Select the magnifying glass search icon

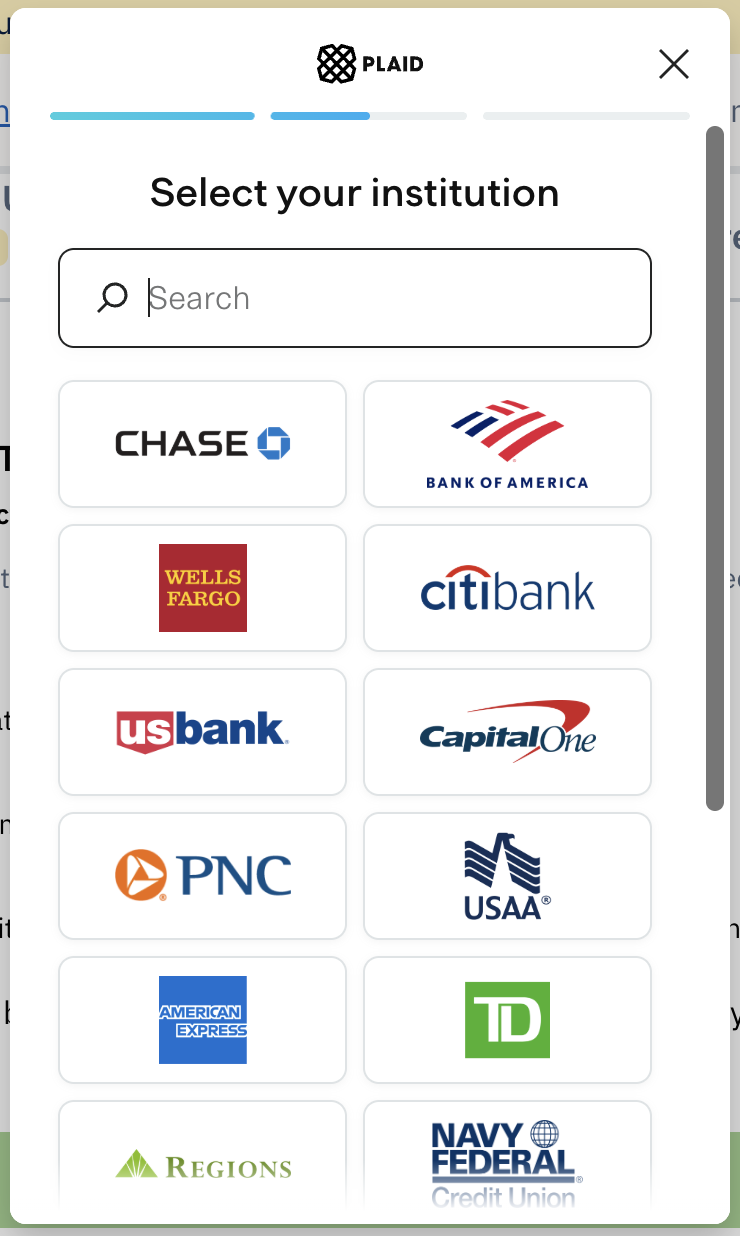click(x=111, y=297)
